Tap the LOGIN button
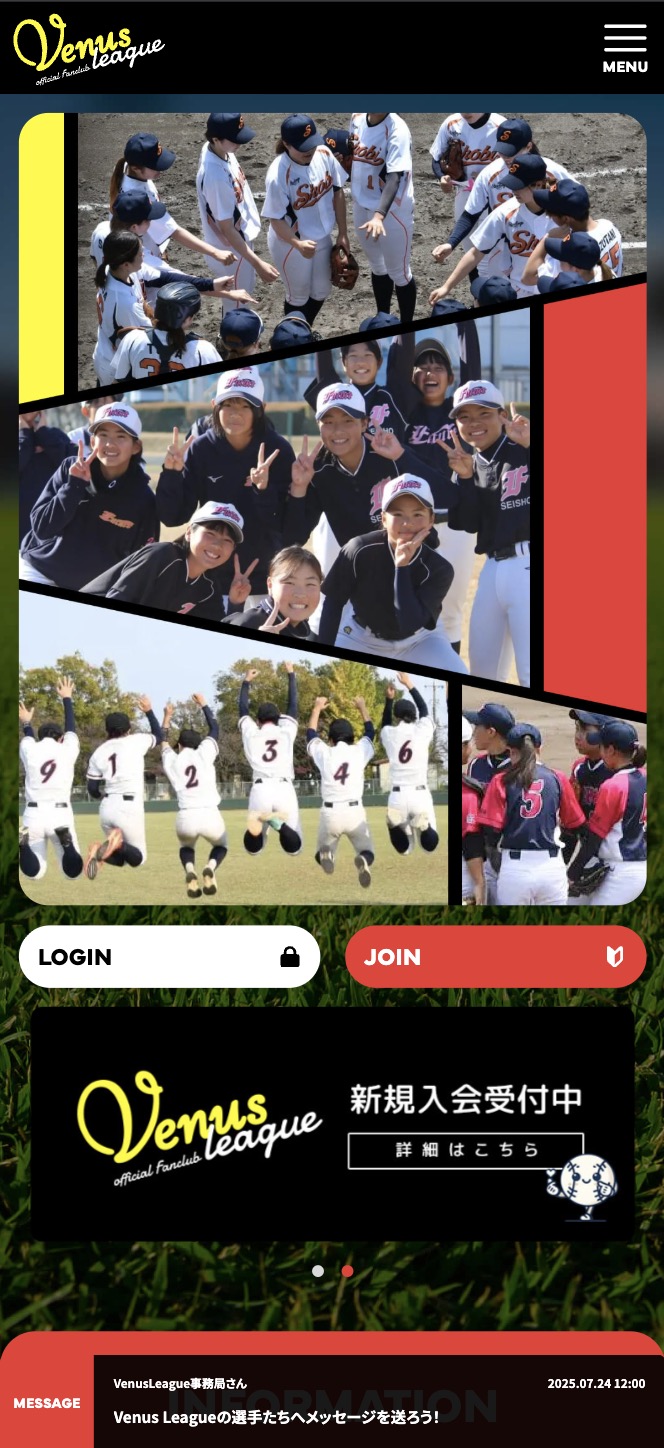The image size is (664, 1448). (169, 957)
